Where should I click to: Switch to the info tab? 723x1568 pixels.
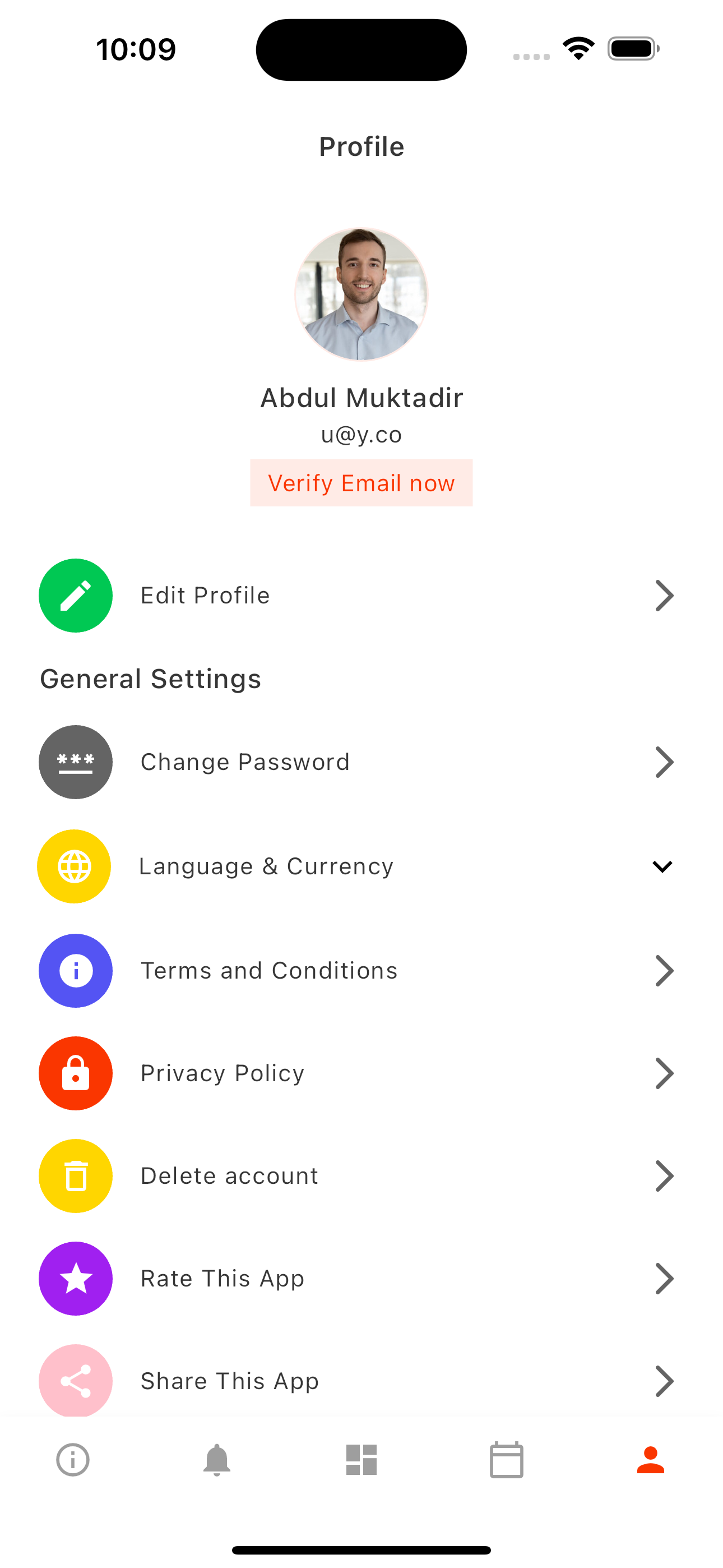point(73,1460)
